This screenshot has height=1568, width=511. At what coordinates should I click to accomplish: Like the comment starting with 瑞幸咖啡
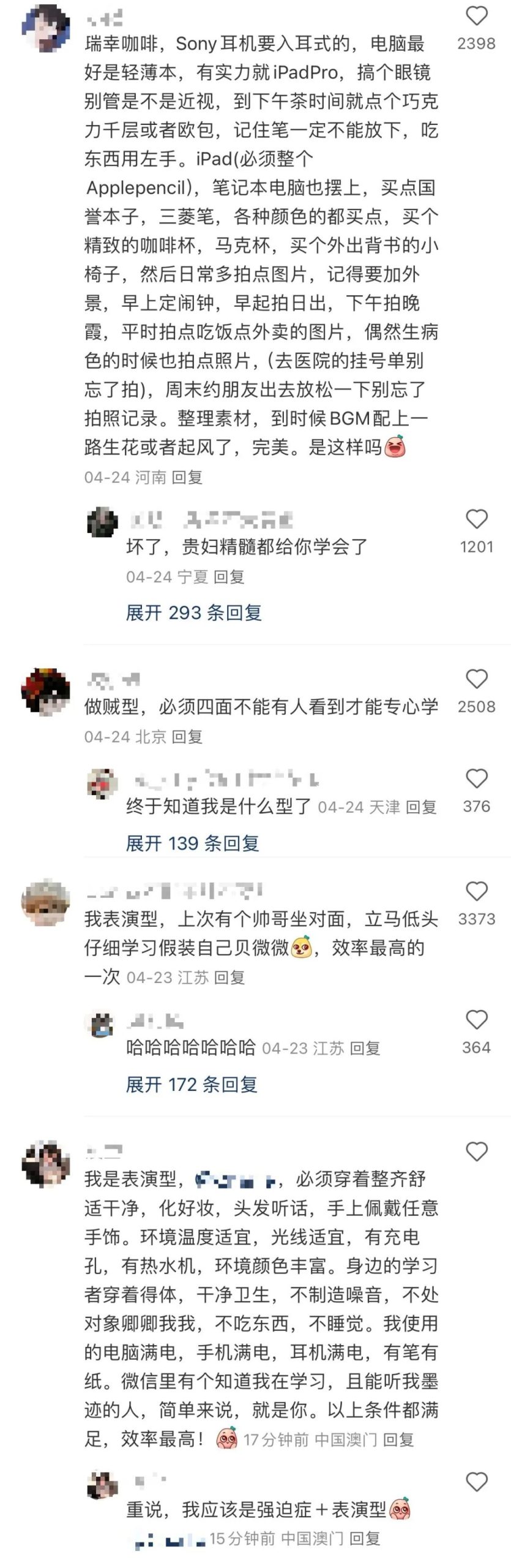tap(476, 17)
